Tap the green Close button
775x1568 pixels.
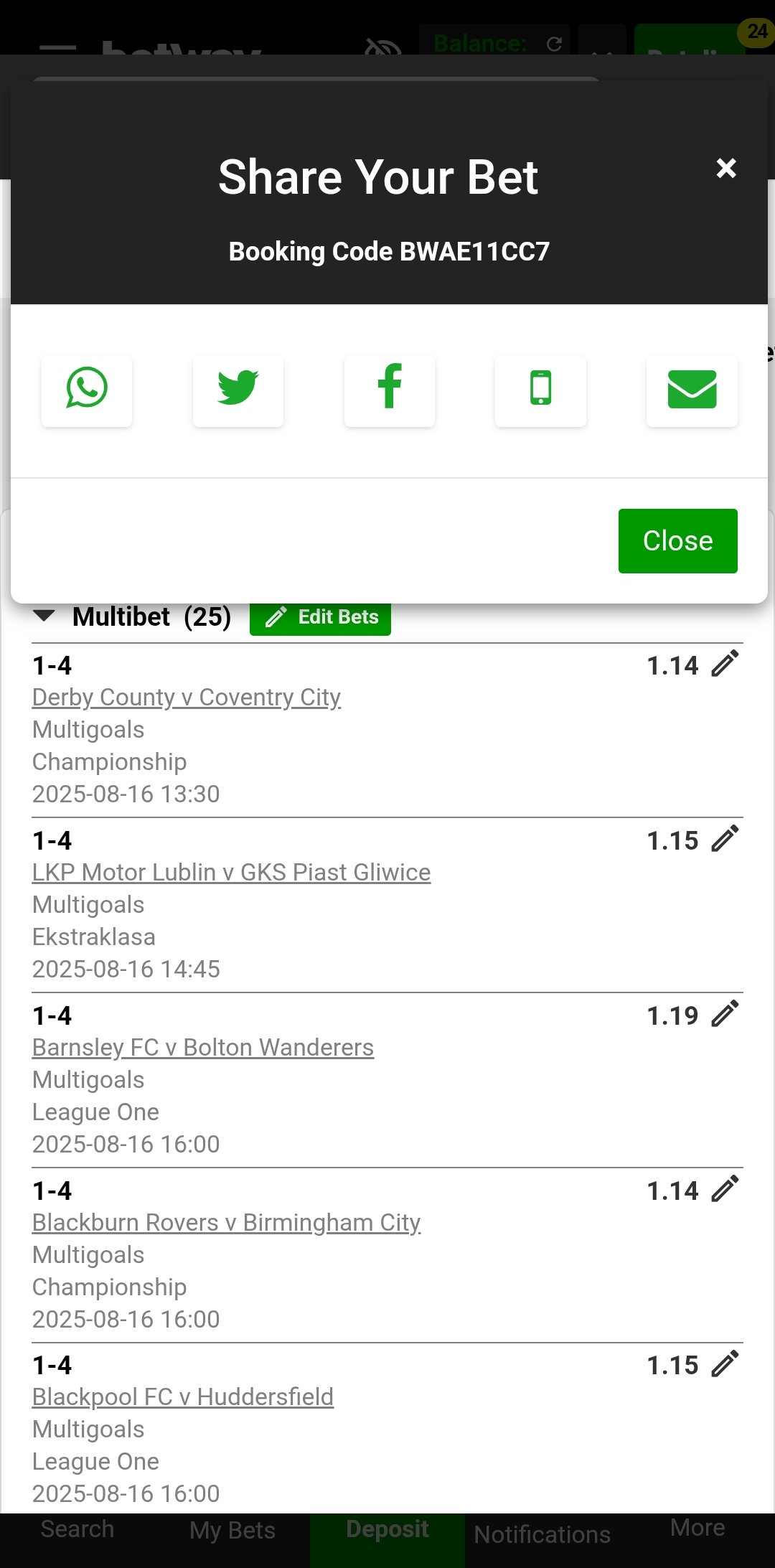click(677, 540)
